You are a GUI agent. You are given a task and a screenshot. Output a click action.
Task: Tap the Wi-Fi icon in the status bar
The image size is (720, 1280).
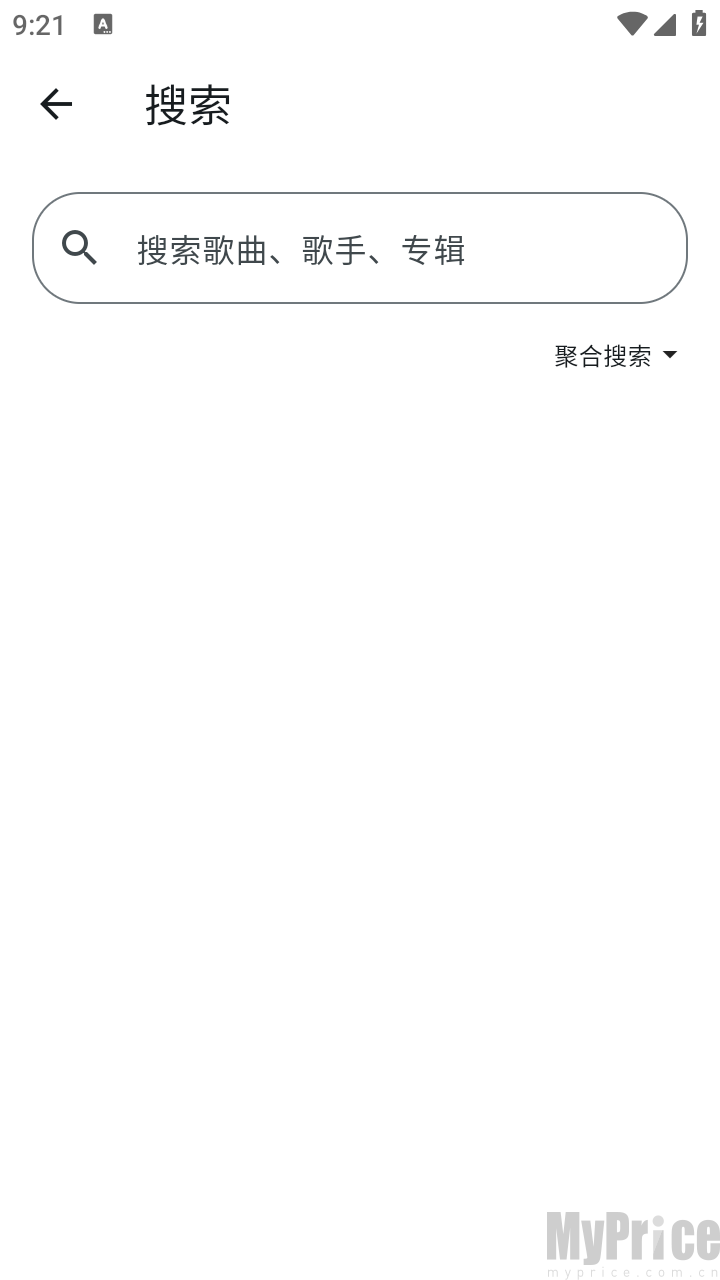click(632, 22)
